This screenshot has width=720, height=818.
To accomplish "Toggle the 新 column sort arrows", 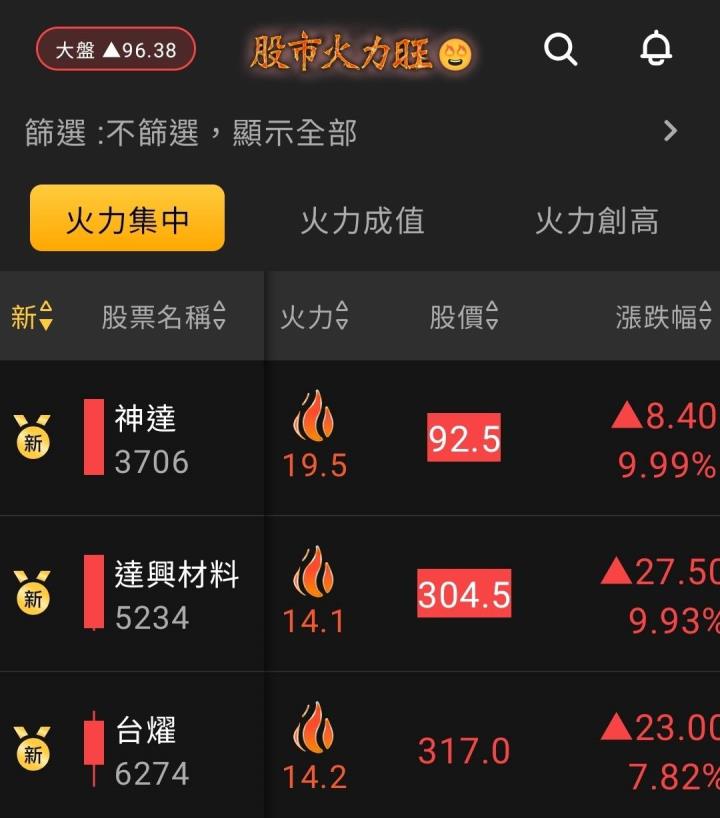I will tap(33, 317).
